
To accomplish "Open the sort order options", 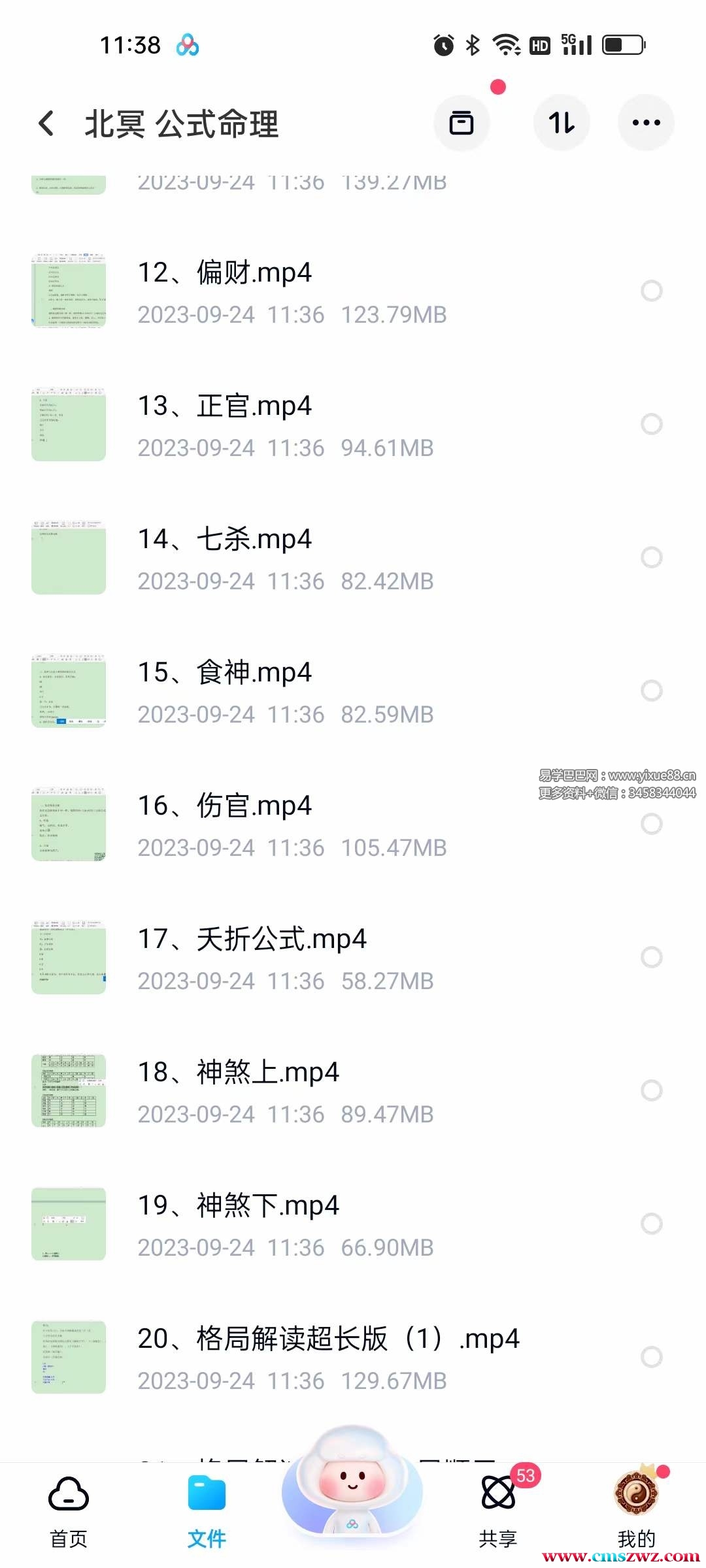I will point(562,123).
